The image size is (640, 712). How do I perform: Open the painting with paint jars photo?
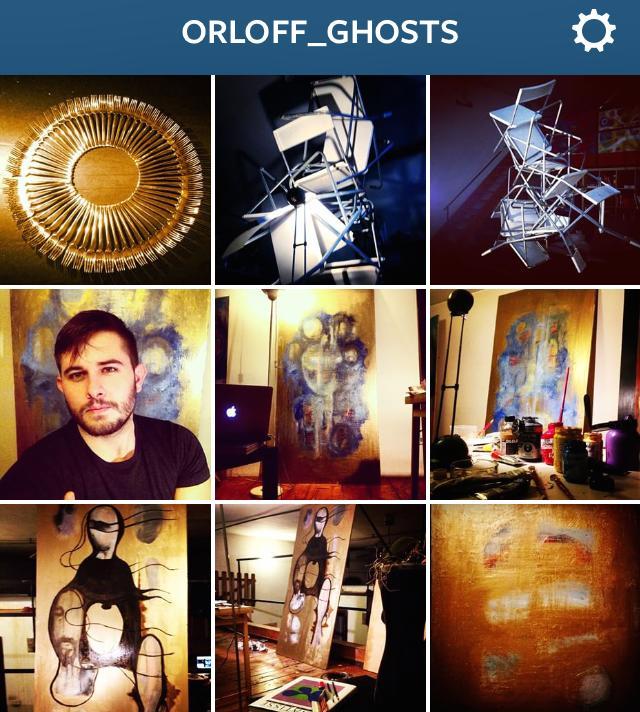coord(535,395)
